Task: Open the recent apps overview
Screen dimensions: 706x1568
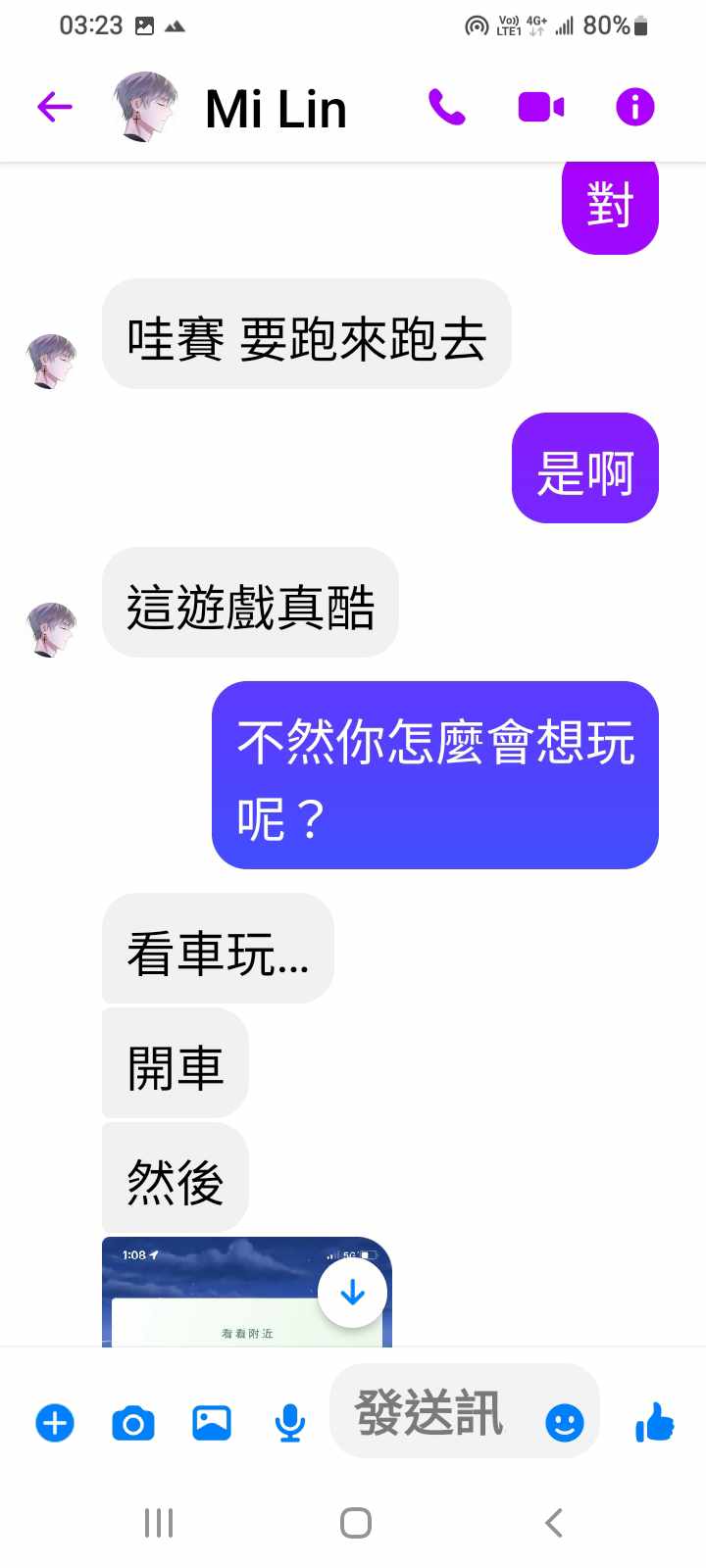Action: pos(159,1523)
